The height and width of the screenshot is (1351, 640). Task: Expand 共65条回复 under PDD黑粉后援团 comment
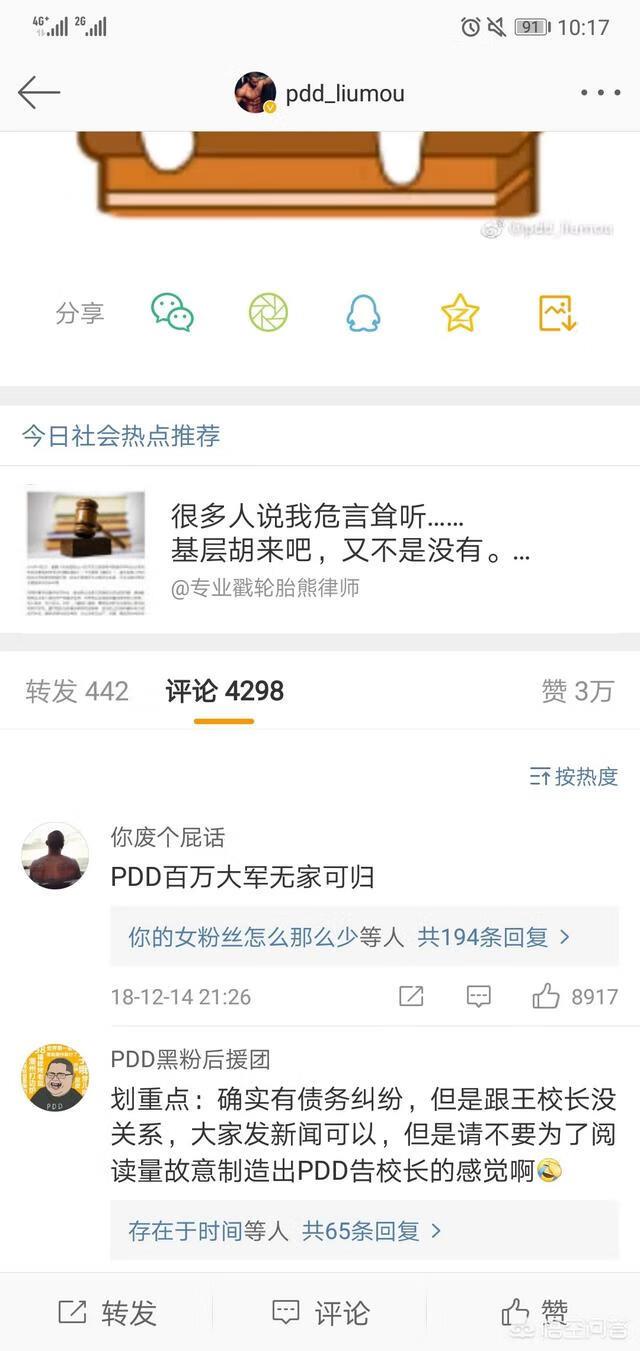pos(371,1231)
